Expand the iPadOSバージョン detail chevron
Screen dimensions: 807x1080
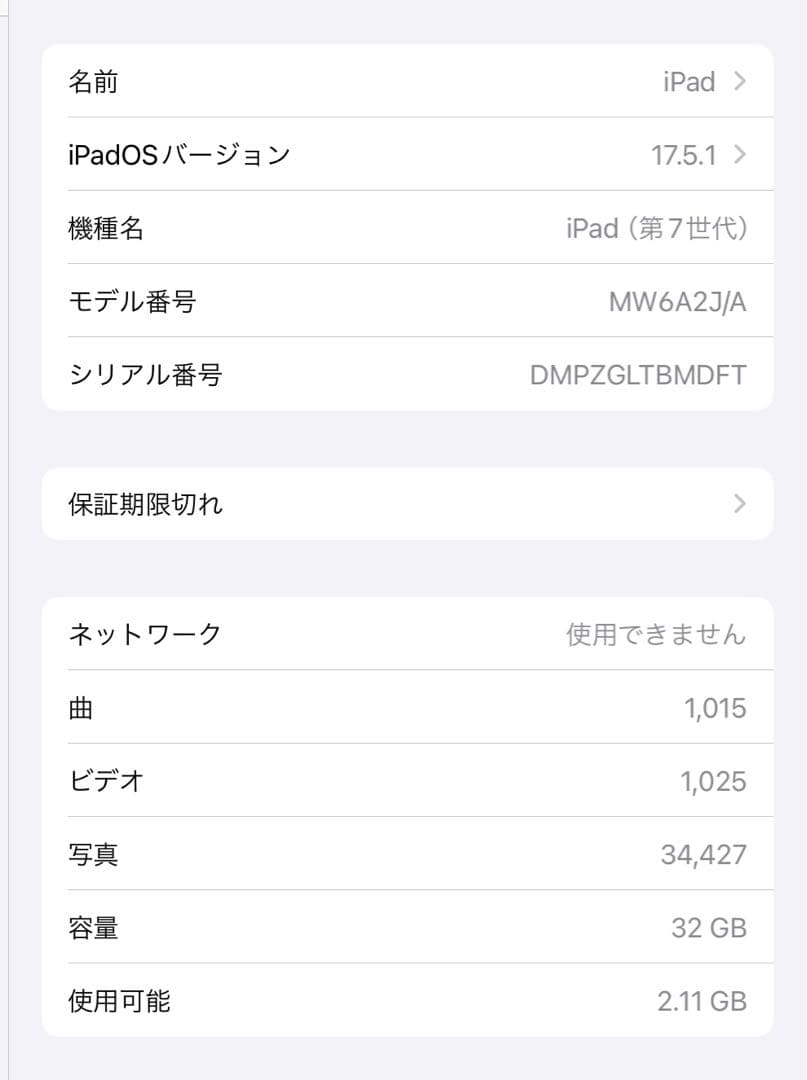[738, 155]
